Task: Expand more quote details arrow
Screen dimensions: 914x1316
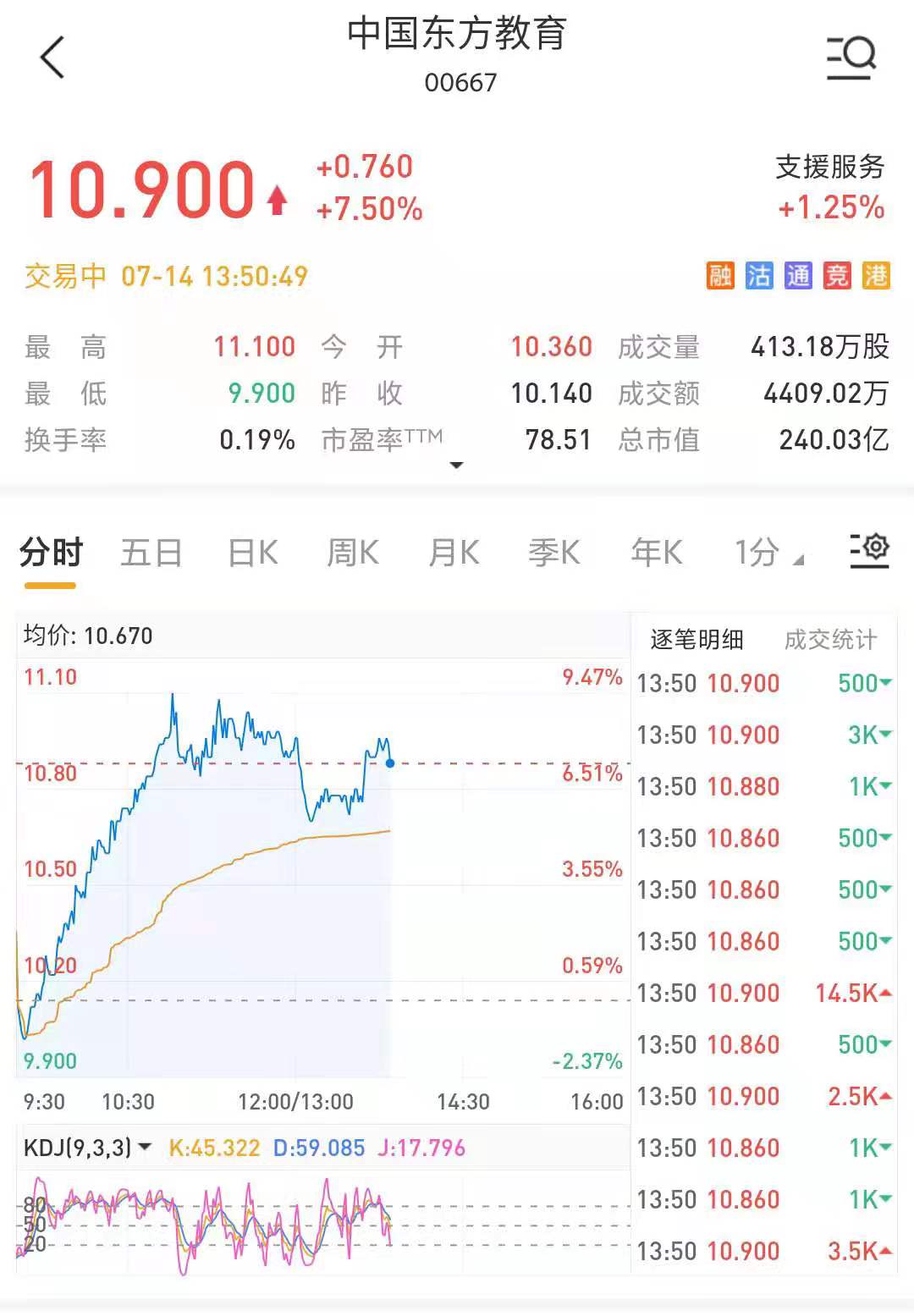Action: 456,465
